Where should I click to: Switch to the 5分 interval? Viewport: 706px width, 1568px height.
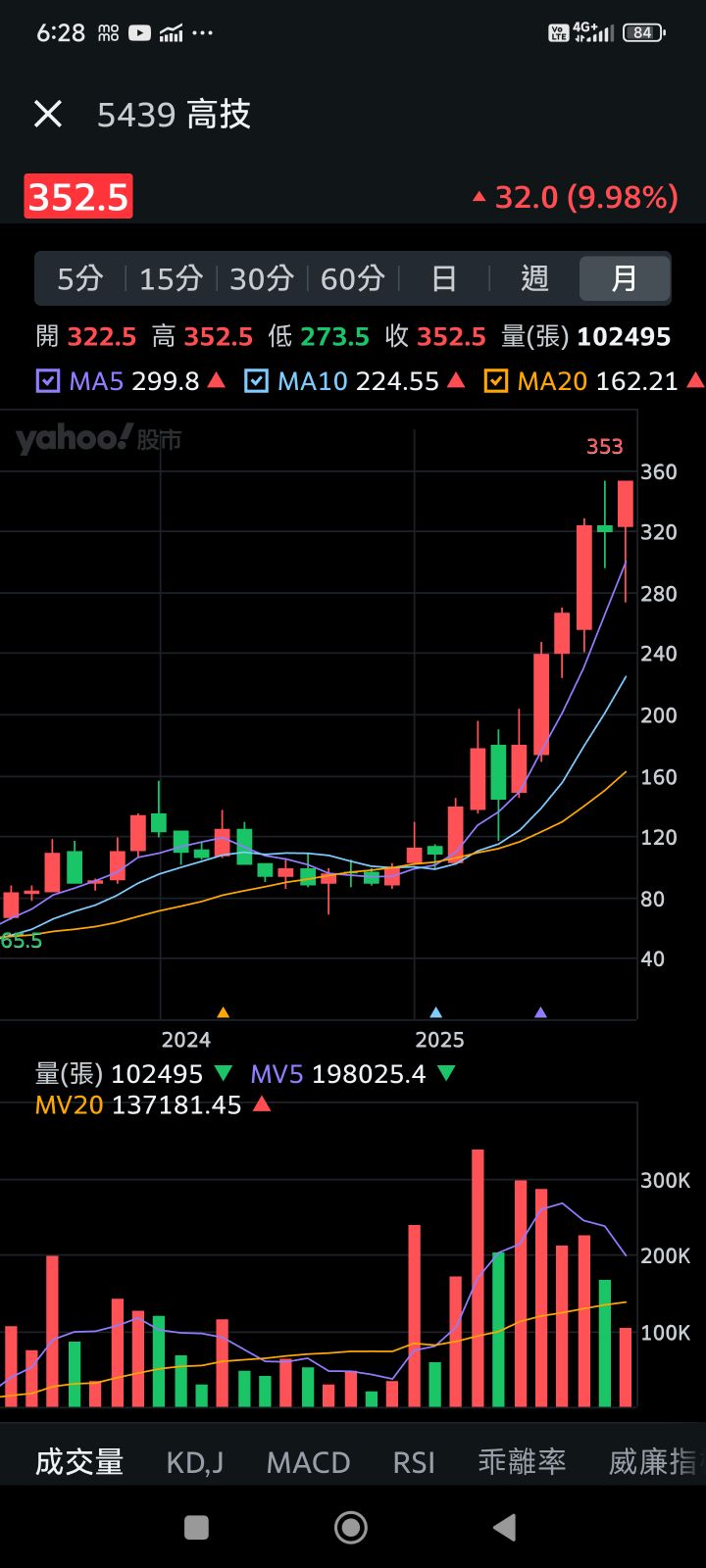79,279
